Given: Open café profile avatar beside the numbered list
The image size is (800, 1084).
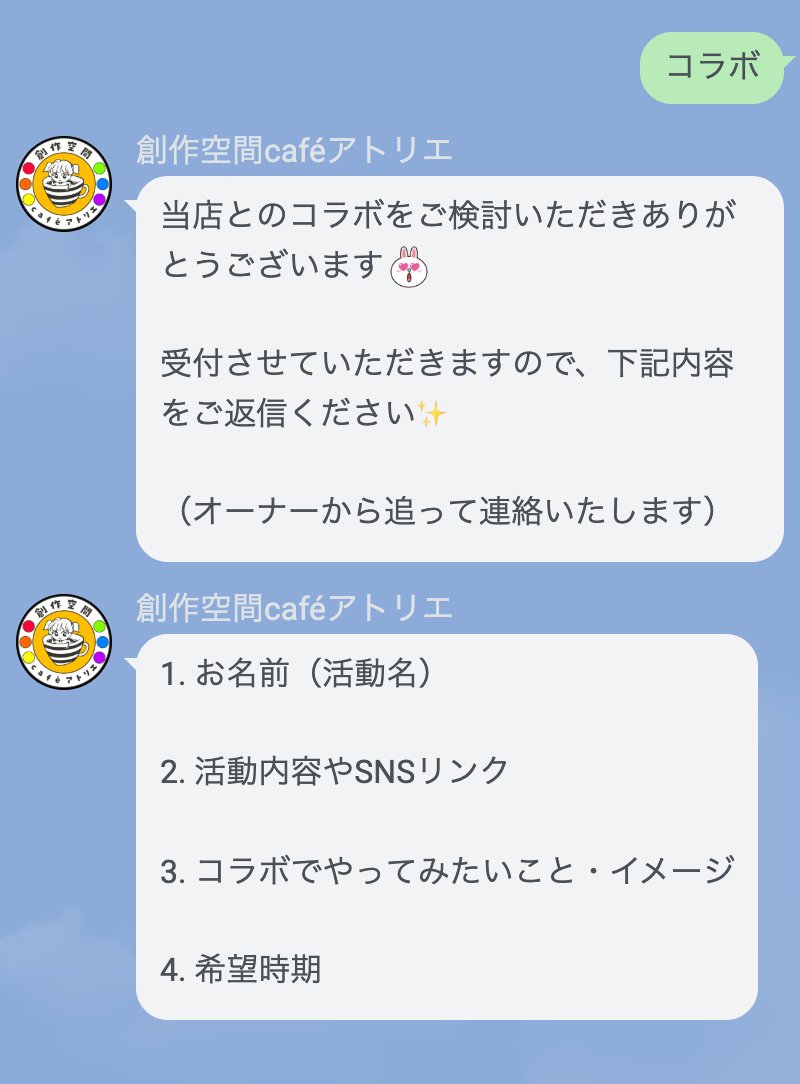Looking at the screenshot, I should 64,642.
